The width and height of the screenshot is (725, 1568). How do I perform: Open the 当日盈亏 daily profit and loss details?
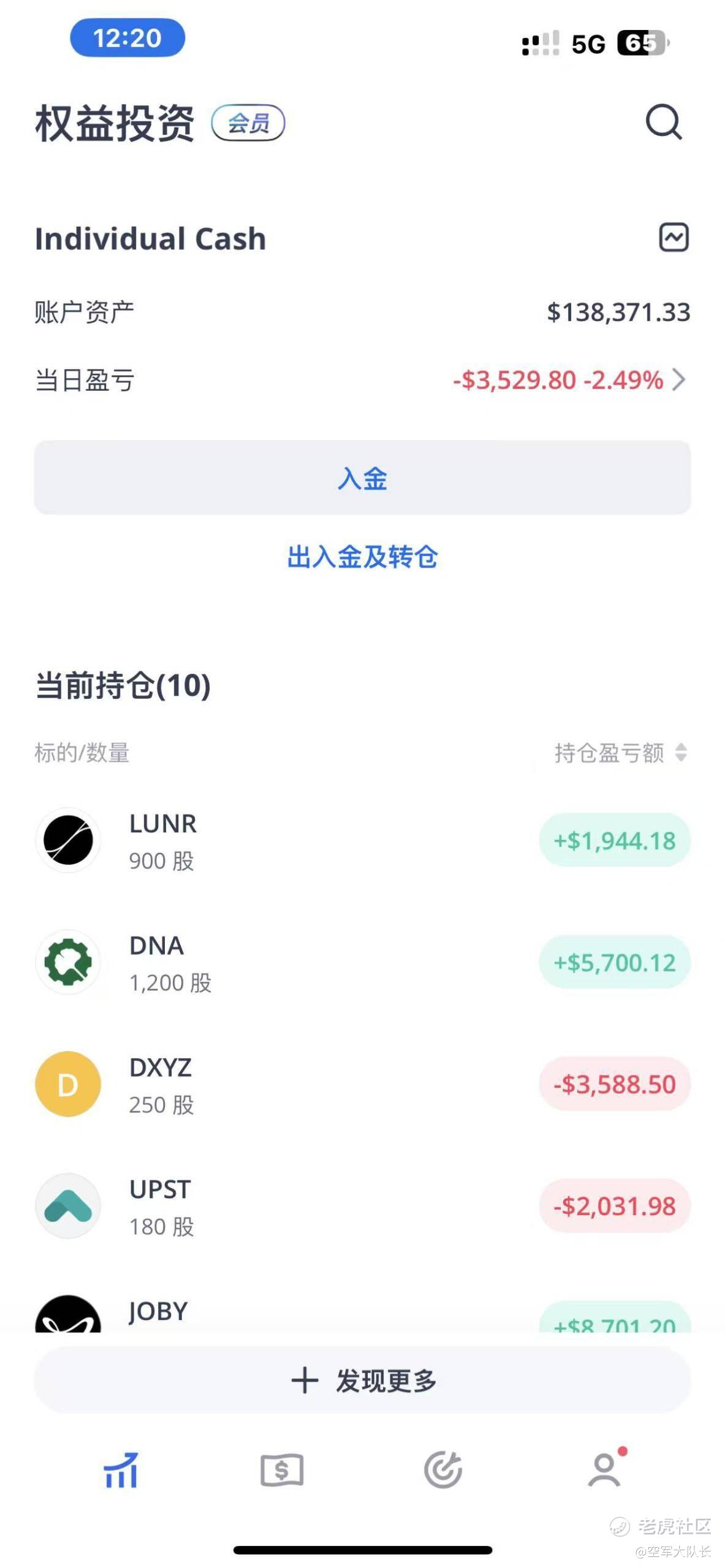[570, 380]
